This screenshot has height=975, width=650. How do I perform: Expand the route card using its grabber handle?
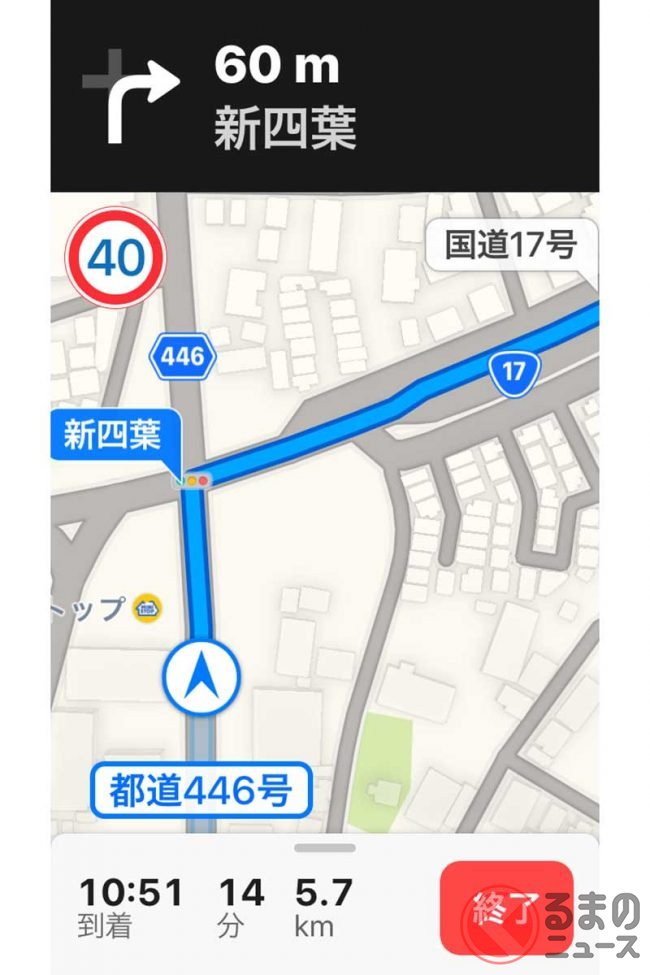click(x=325, y=848)
